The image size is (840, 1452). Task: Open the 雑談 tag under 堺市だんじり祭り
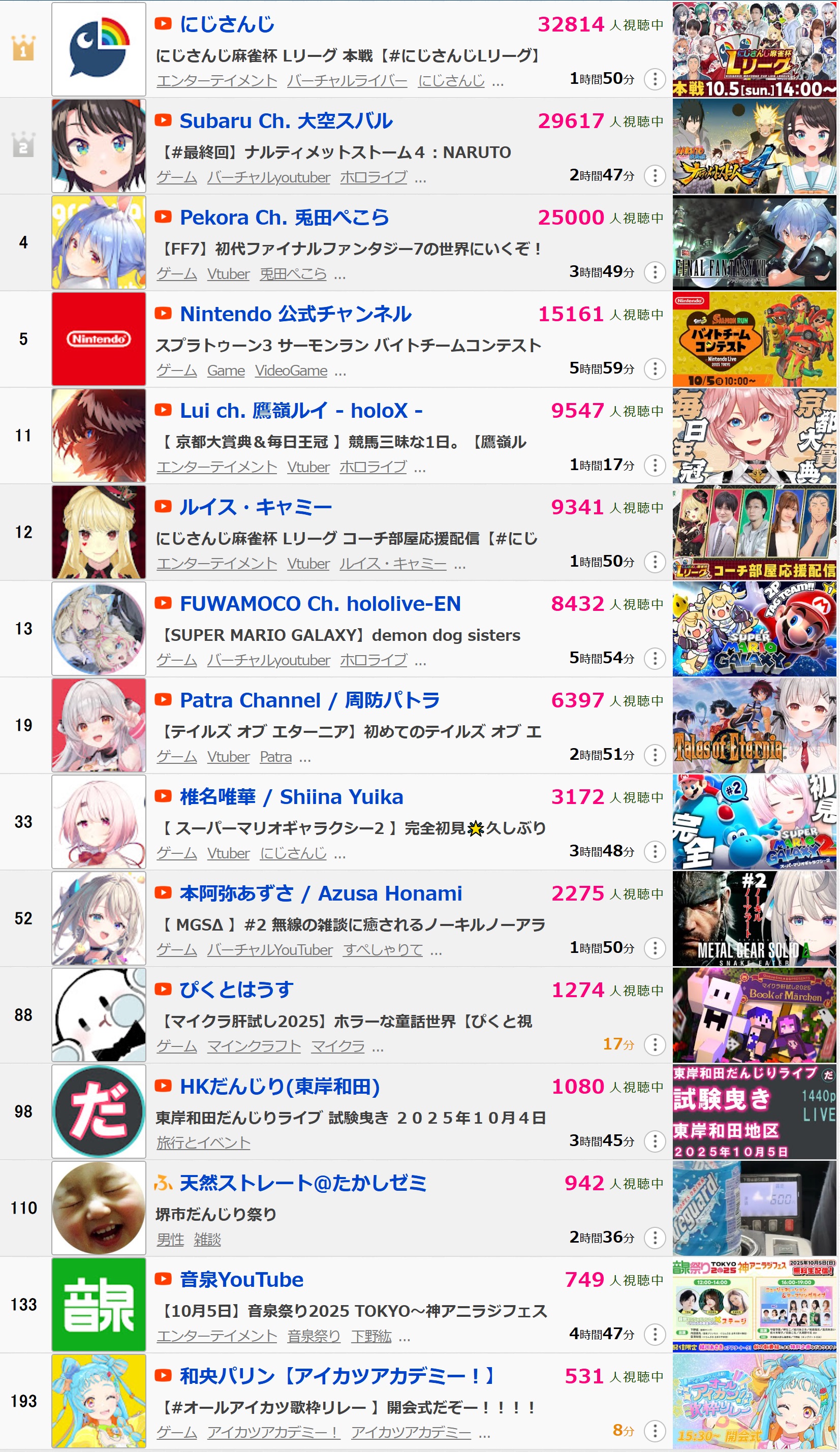[207, 1240]
